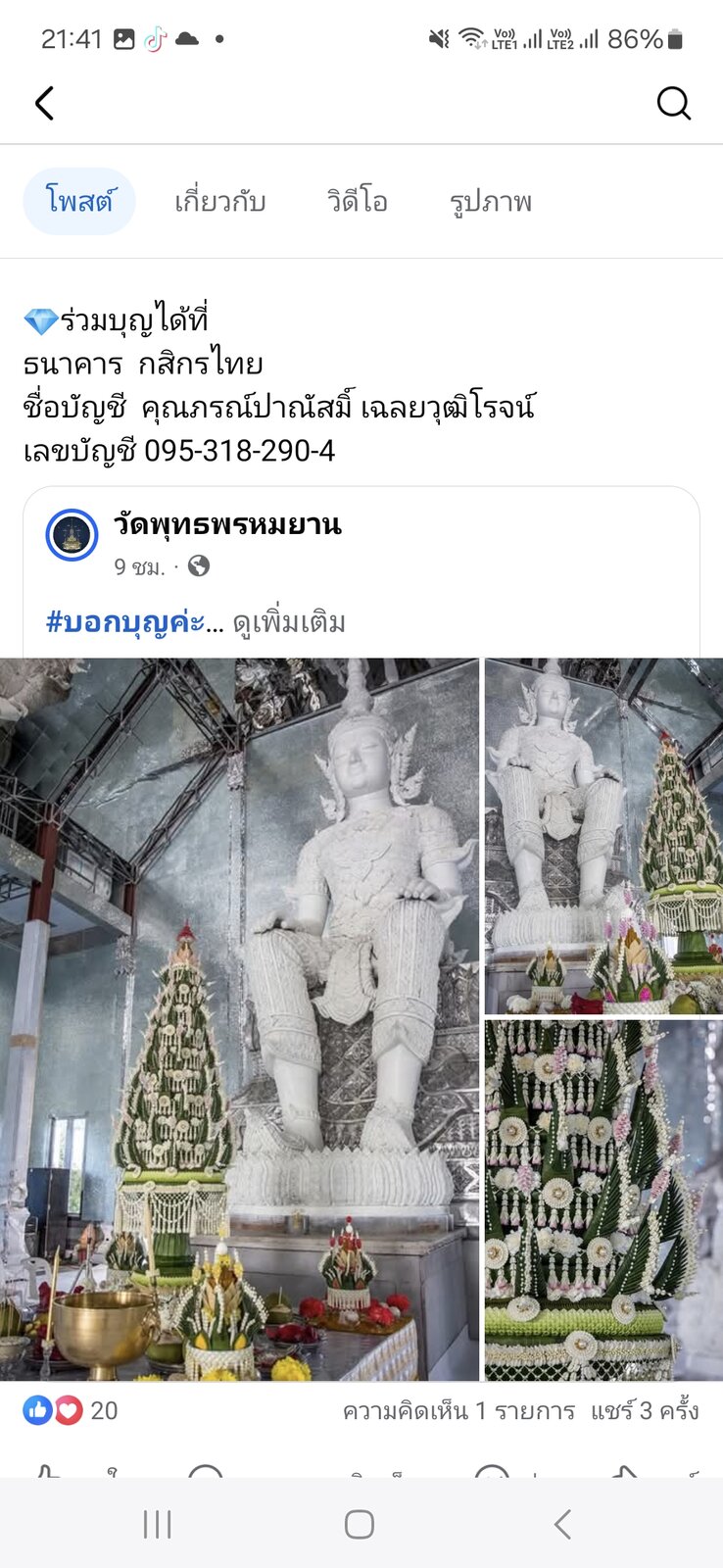The image size is (723, 1568).
Task: Open the รูปภาพ tab
Action: click(491, 202)
